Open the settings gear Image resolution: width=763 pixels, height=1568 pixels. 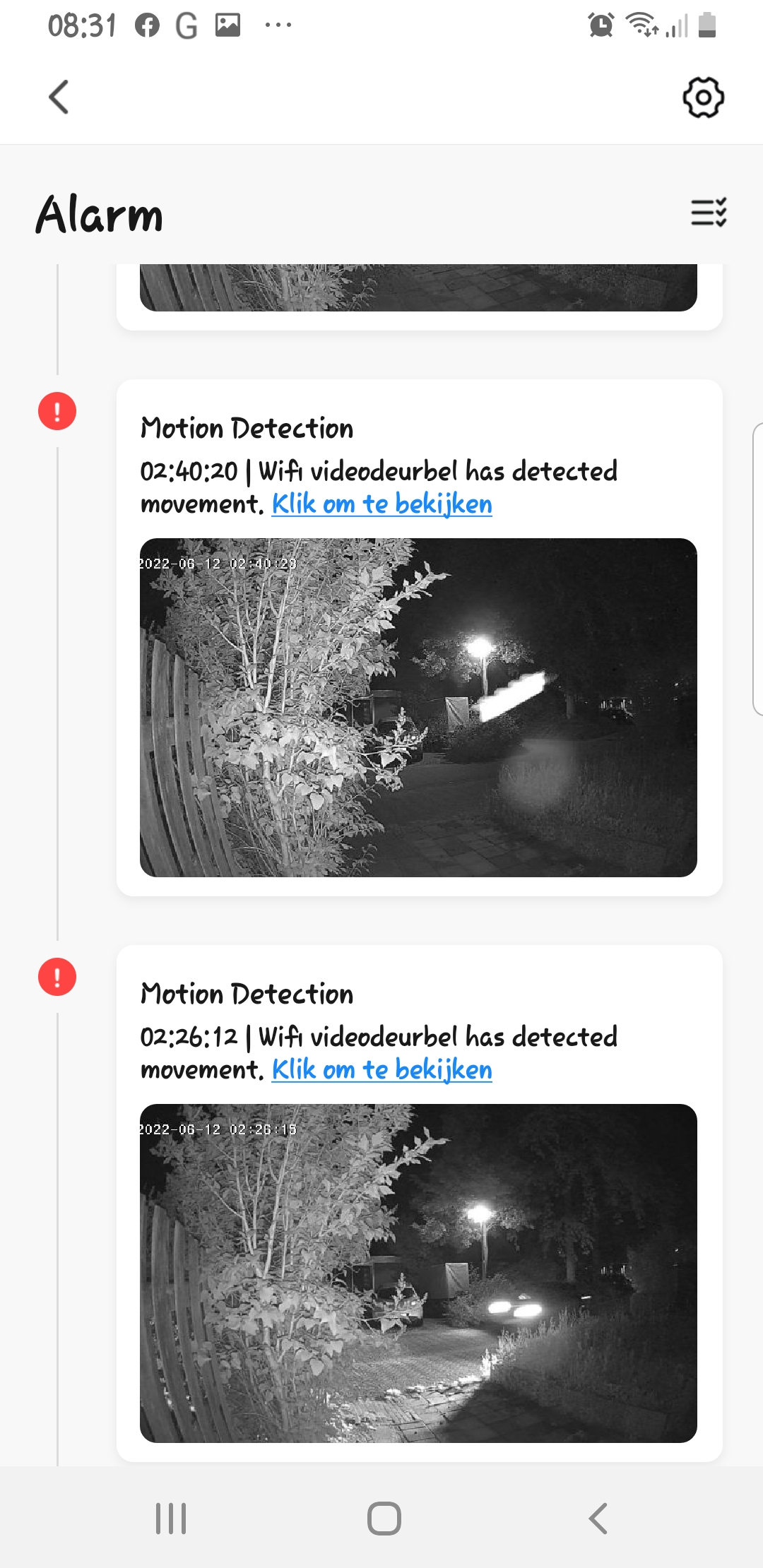703,97
